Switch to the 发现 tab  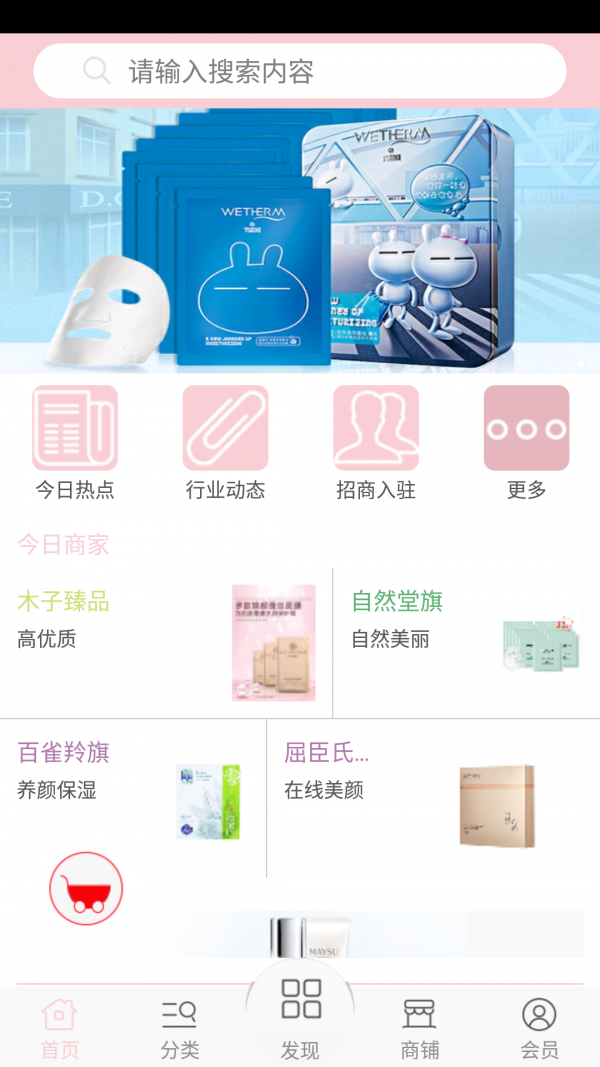coord(300,1020)
